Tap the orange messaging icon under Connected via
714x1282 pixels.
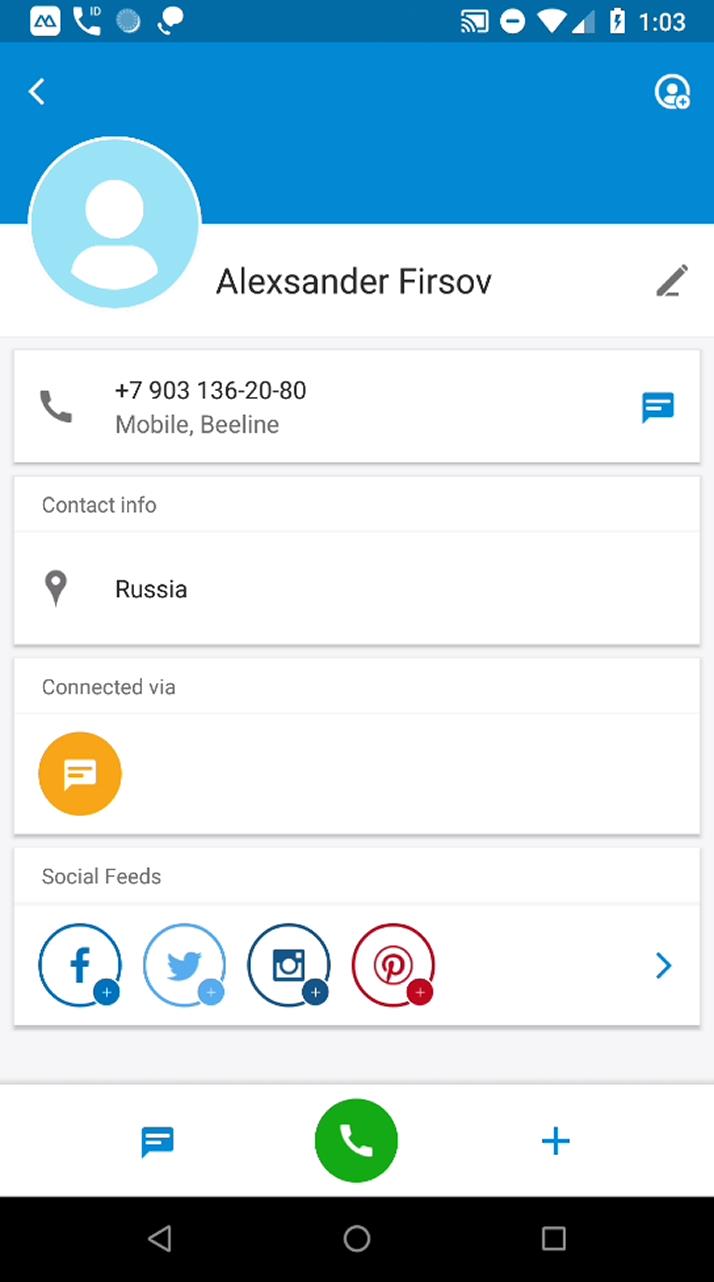pyautogui.click(x=80, y=774)
